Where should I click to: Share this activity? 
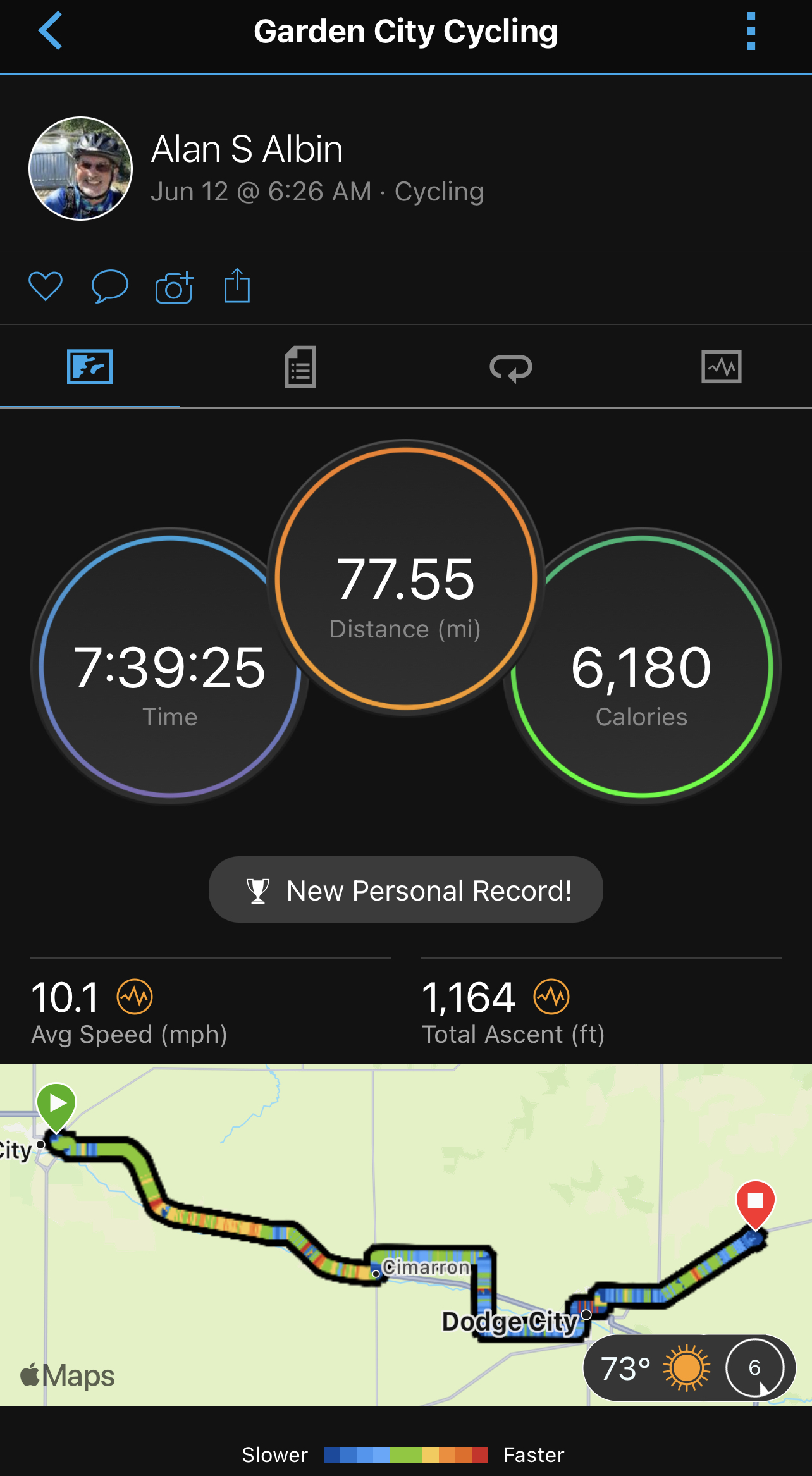pyautogui.click(x=237, y=286)
